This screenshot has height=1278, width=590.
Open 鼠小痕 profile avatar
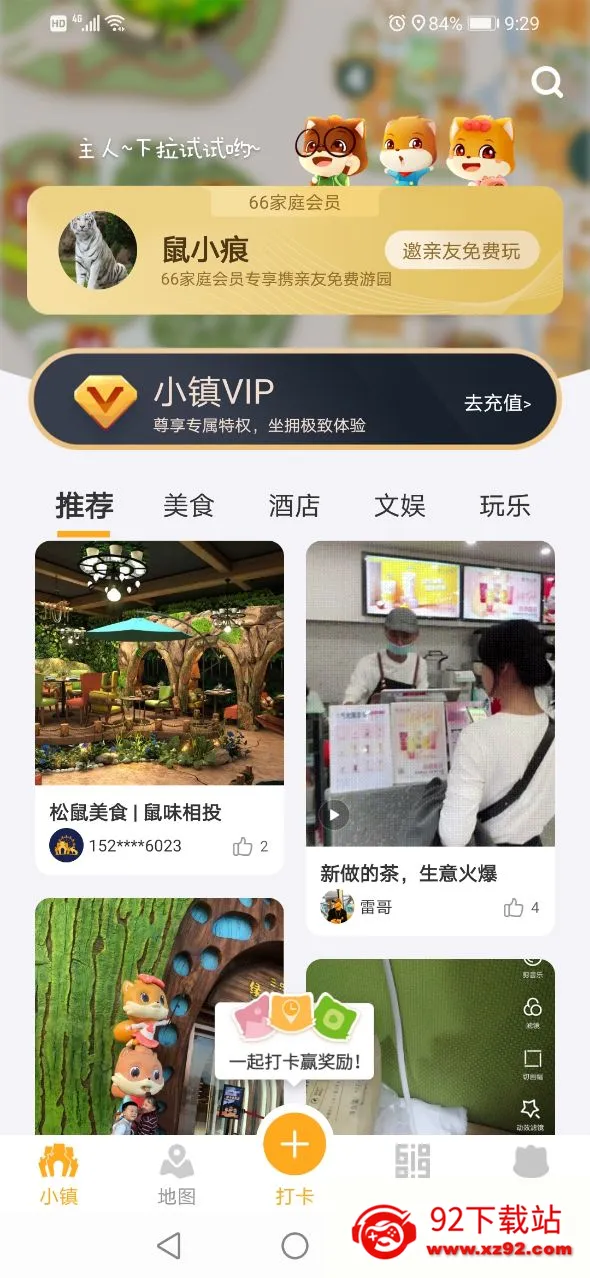(x=98, y=250)
